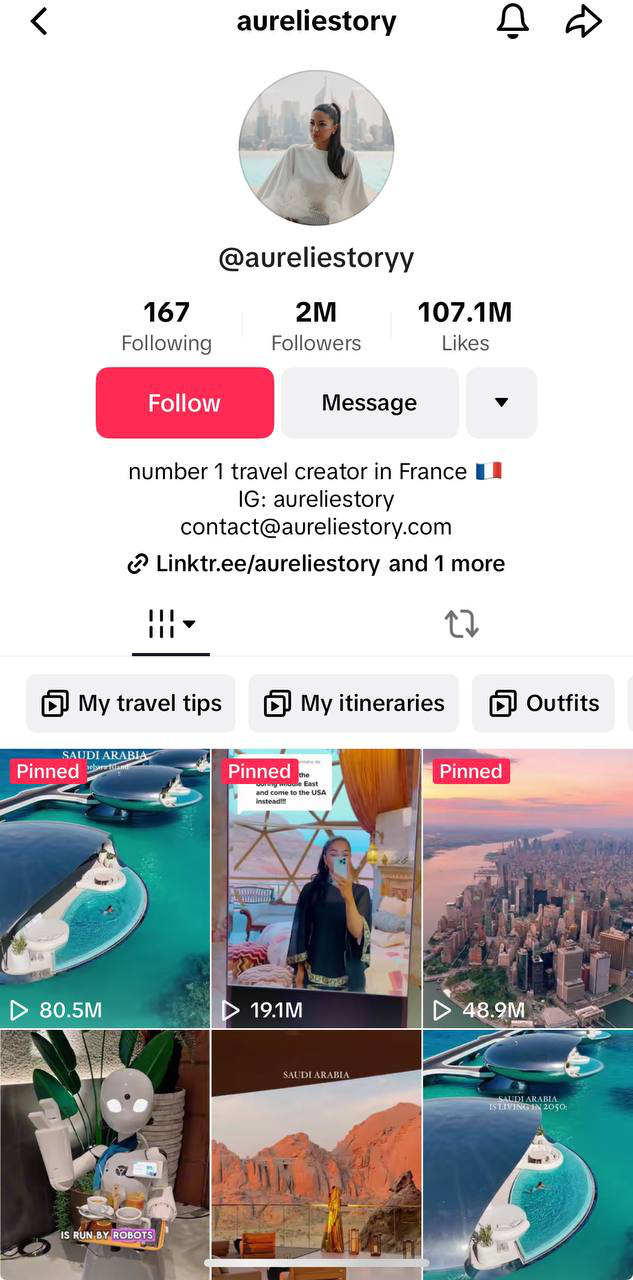Share this profile via the arrow icon

pyautogui.click(x=583, y=21)
